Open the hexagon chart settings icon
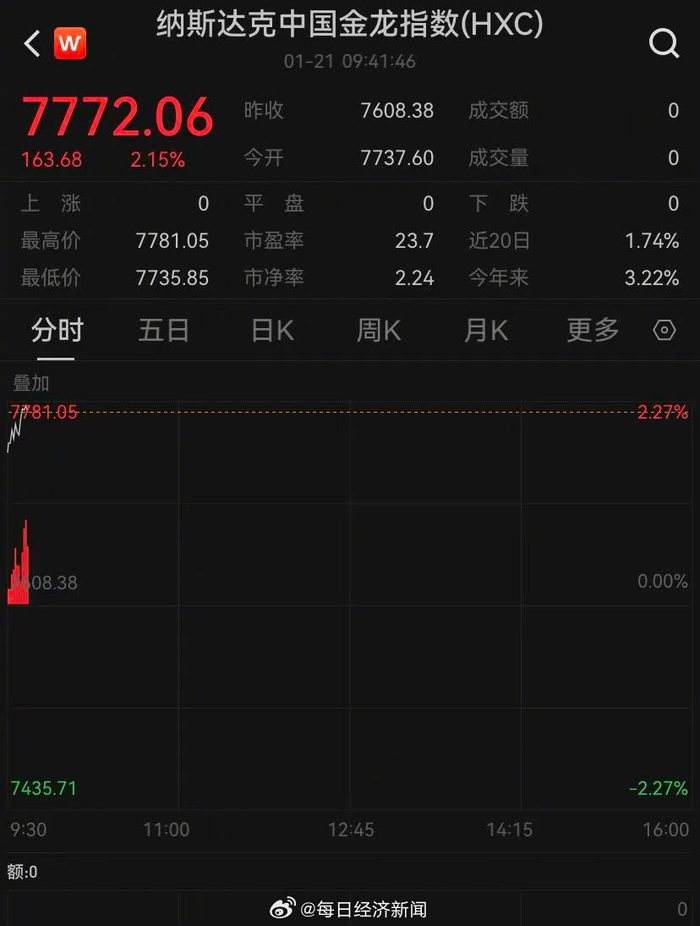The width and height of the screenshot is (700, 926). click(664, 331)
